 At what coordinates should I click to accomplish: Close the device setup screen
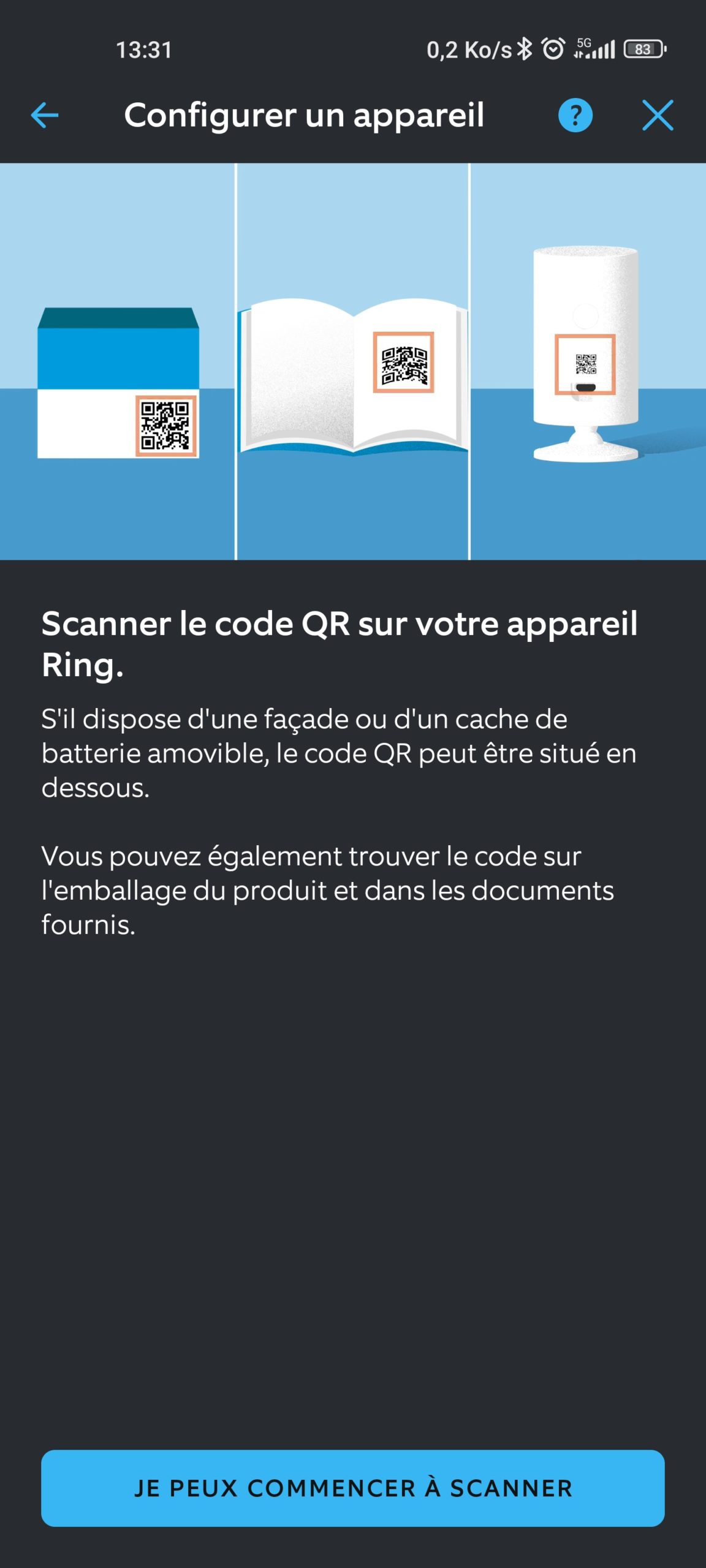[x=658, y=115]
